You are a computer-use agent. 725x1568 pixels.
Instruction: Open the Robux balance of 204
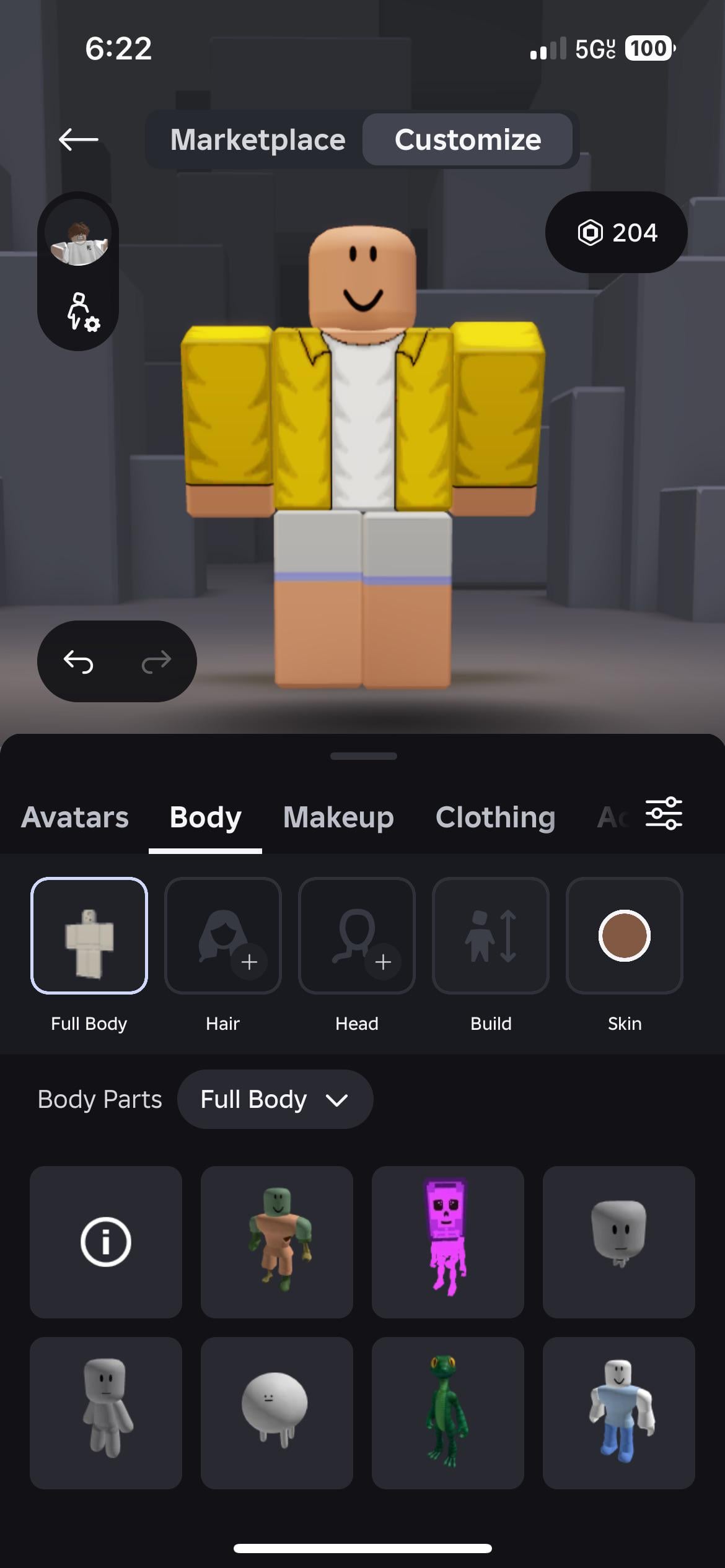tap(617, 232)
